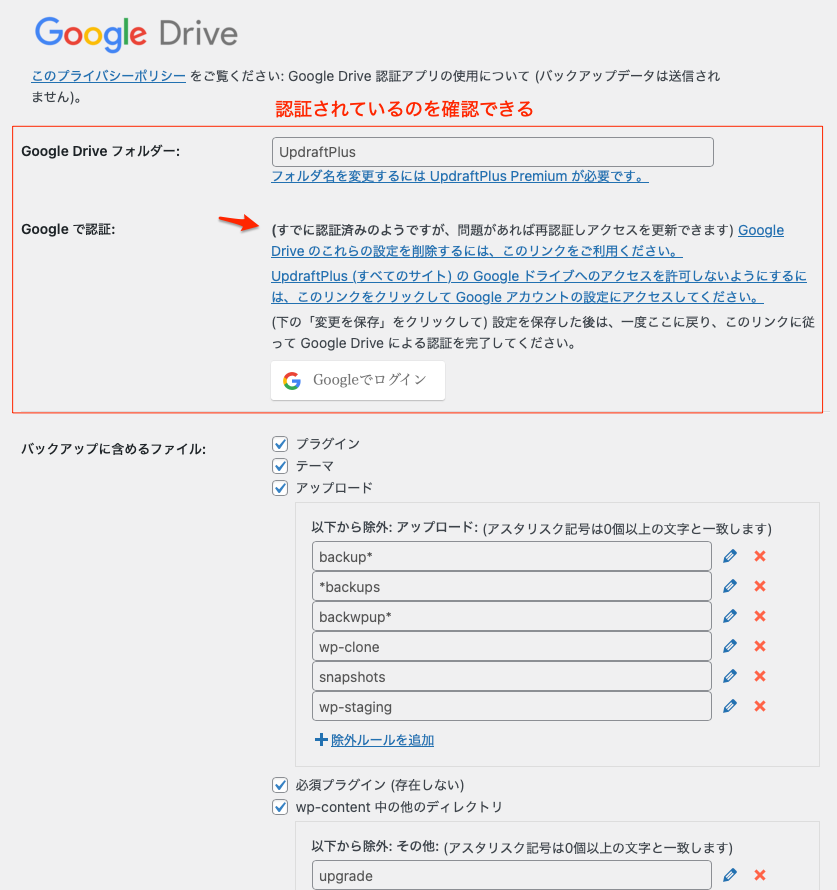Edit the upgrade exclusion rule
Screen dimensions: 837x890
(x=730, y=875)
